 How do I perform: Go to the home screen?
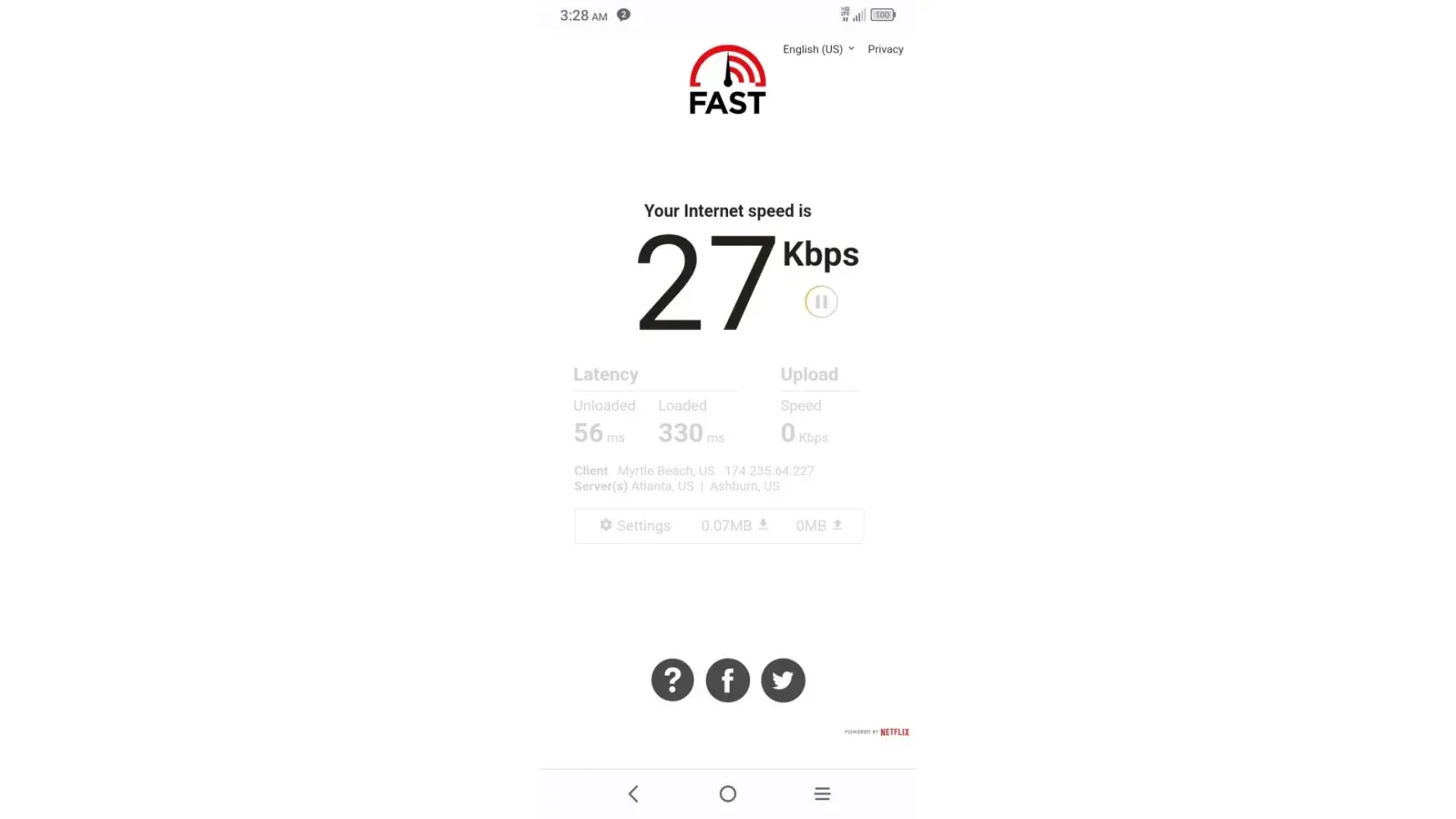tap(727, 794)
